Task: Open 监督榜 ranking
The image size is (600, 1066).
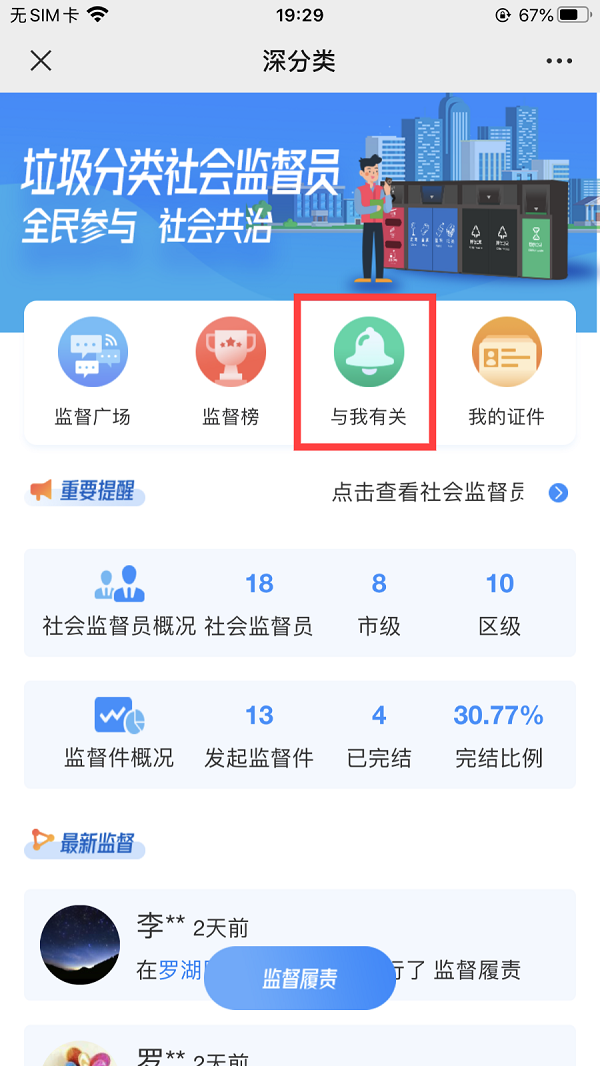Action: (231, 372)
